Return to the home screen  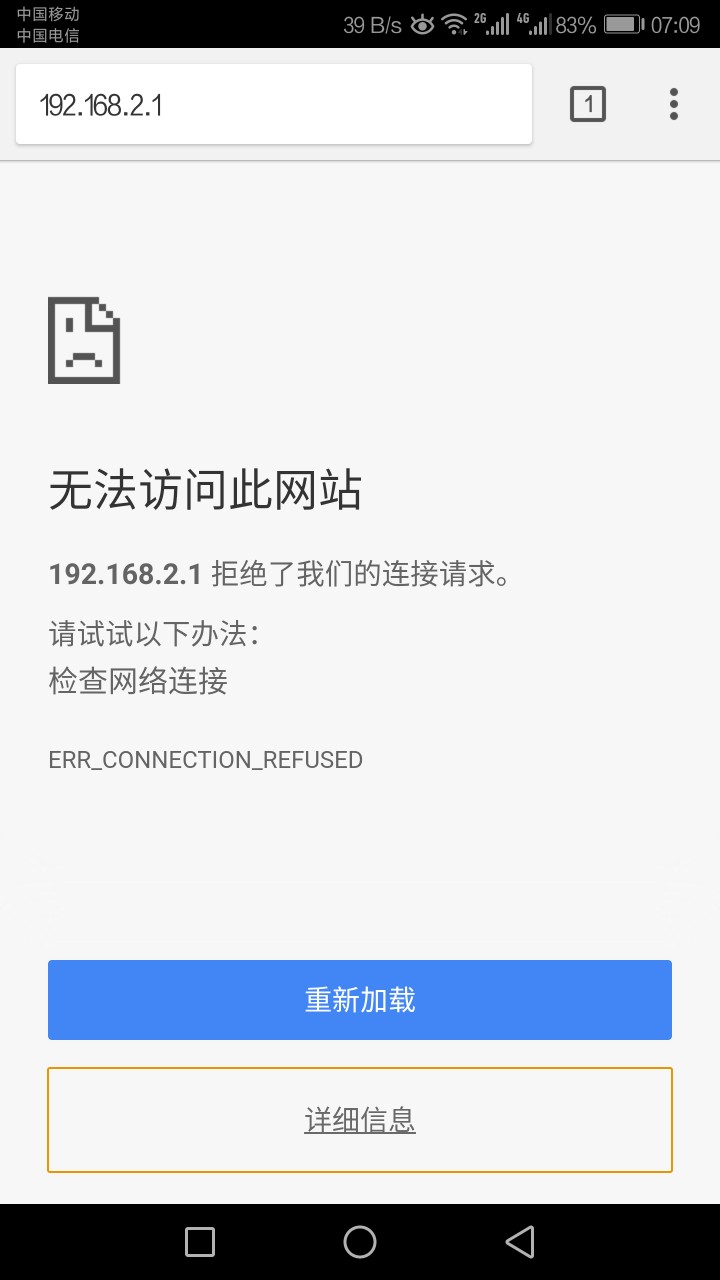coord(360,1242)
